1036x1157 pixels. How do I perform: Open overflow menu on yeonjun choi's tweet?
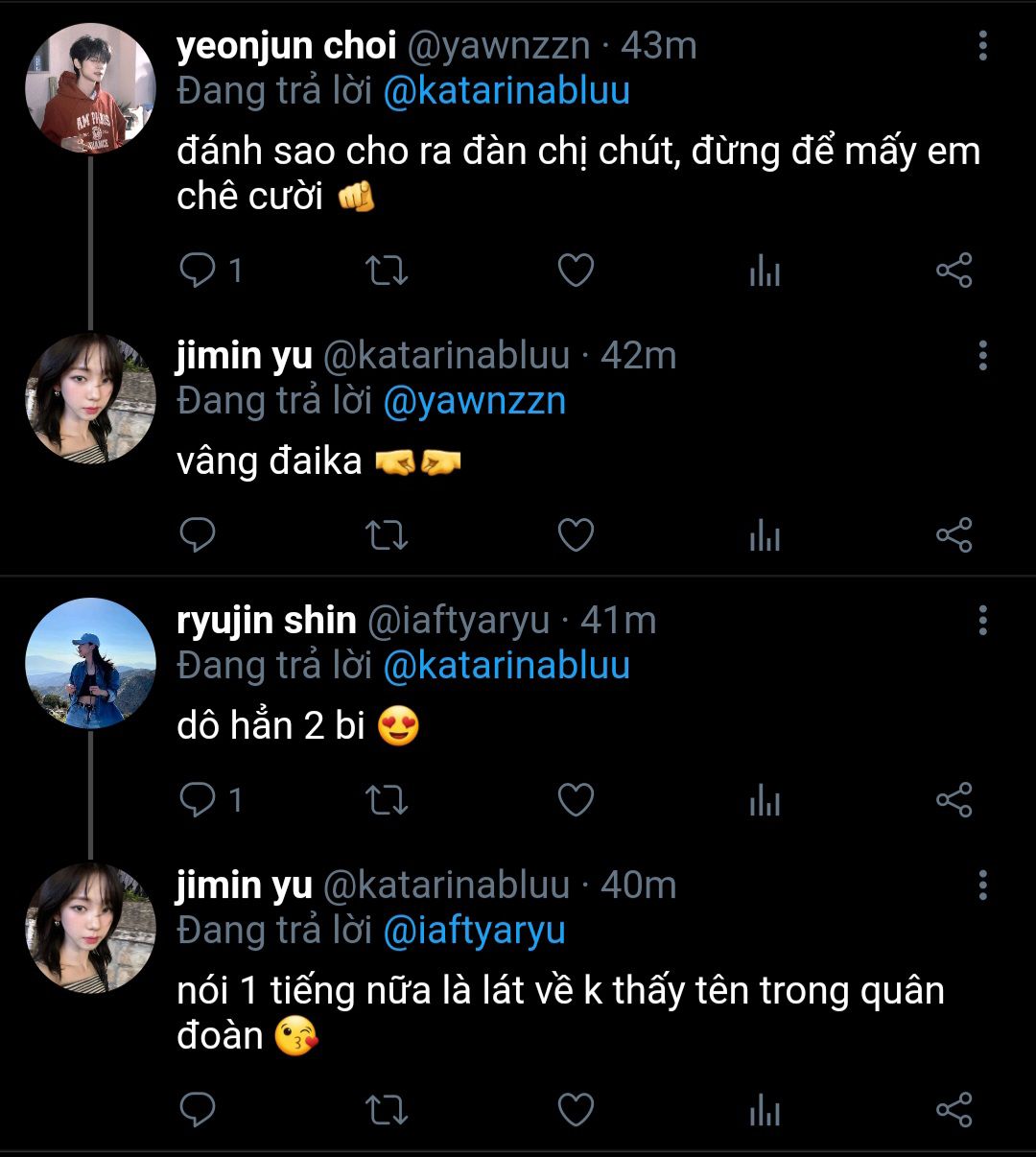(x=982, y=46)
